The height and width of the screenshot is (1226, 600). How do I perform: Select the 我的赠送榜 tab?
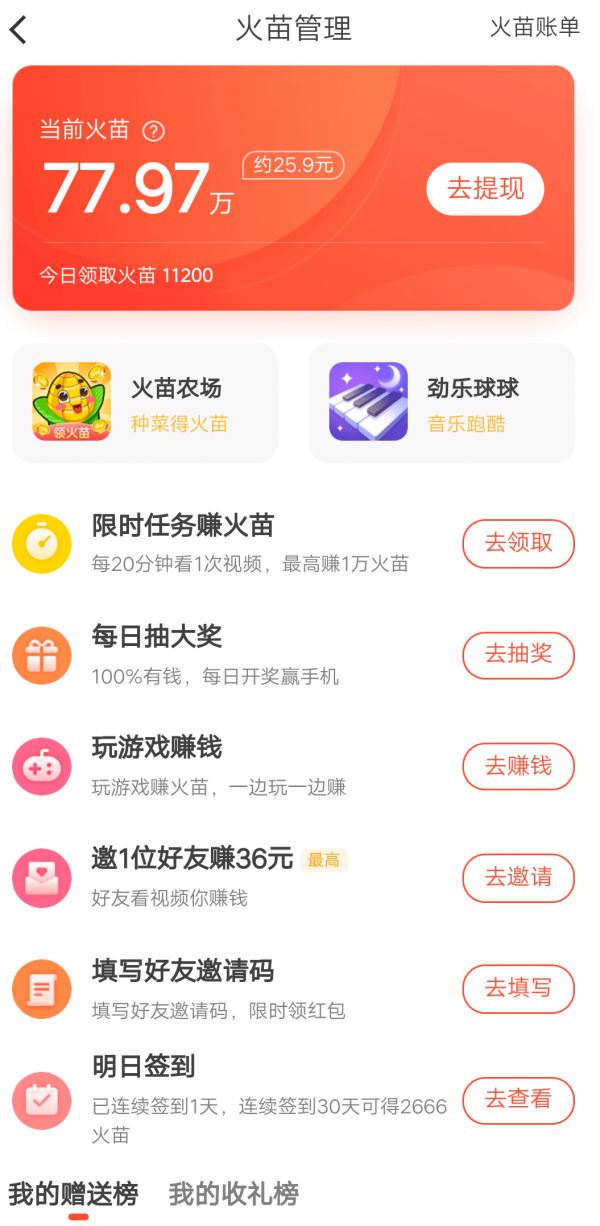pos(73,1194)
